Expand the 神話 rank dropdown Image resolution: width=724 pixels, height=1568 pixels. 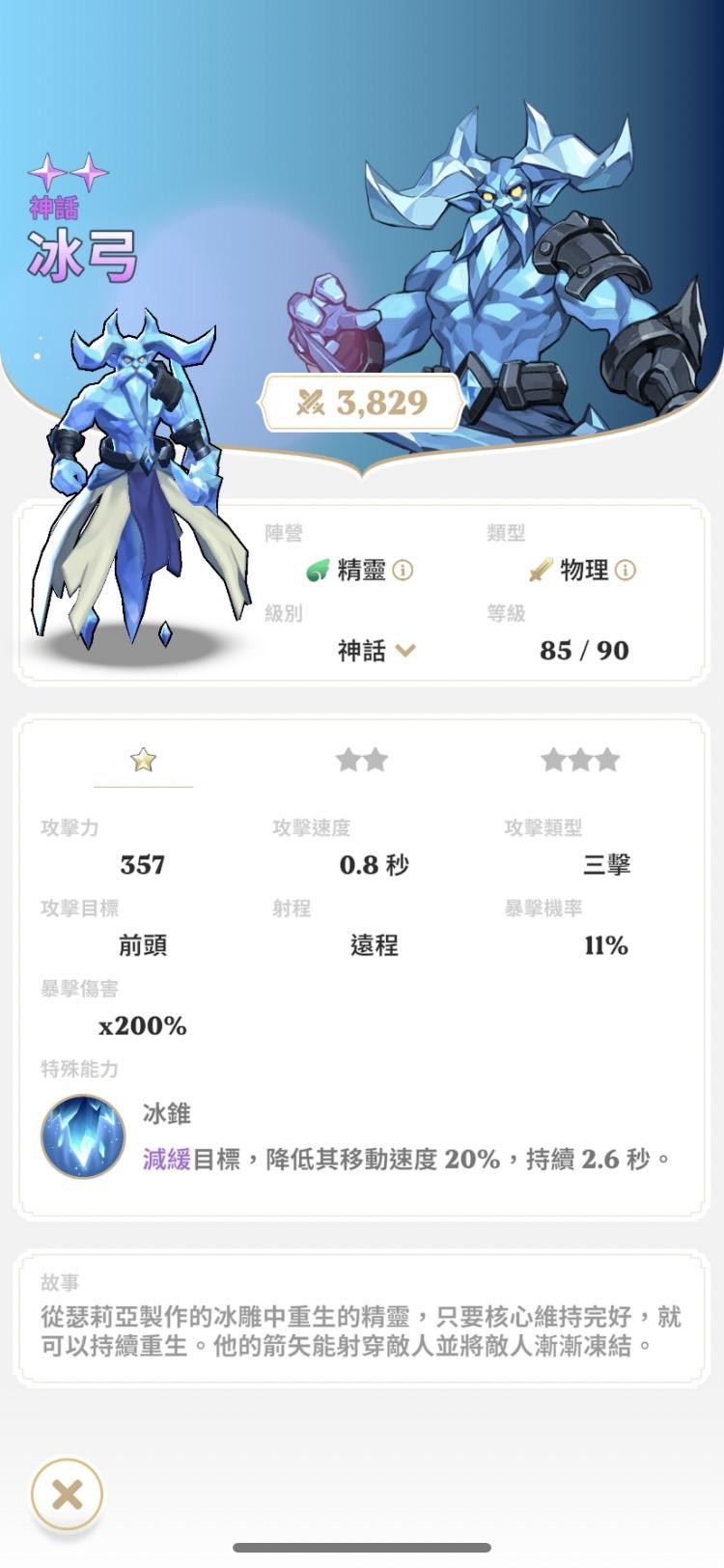[405, 651]
